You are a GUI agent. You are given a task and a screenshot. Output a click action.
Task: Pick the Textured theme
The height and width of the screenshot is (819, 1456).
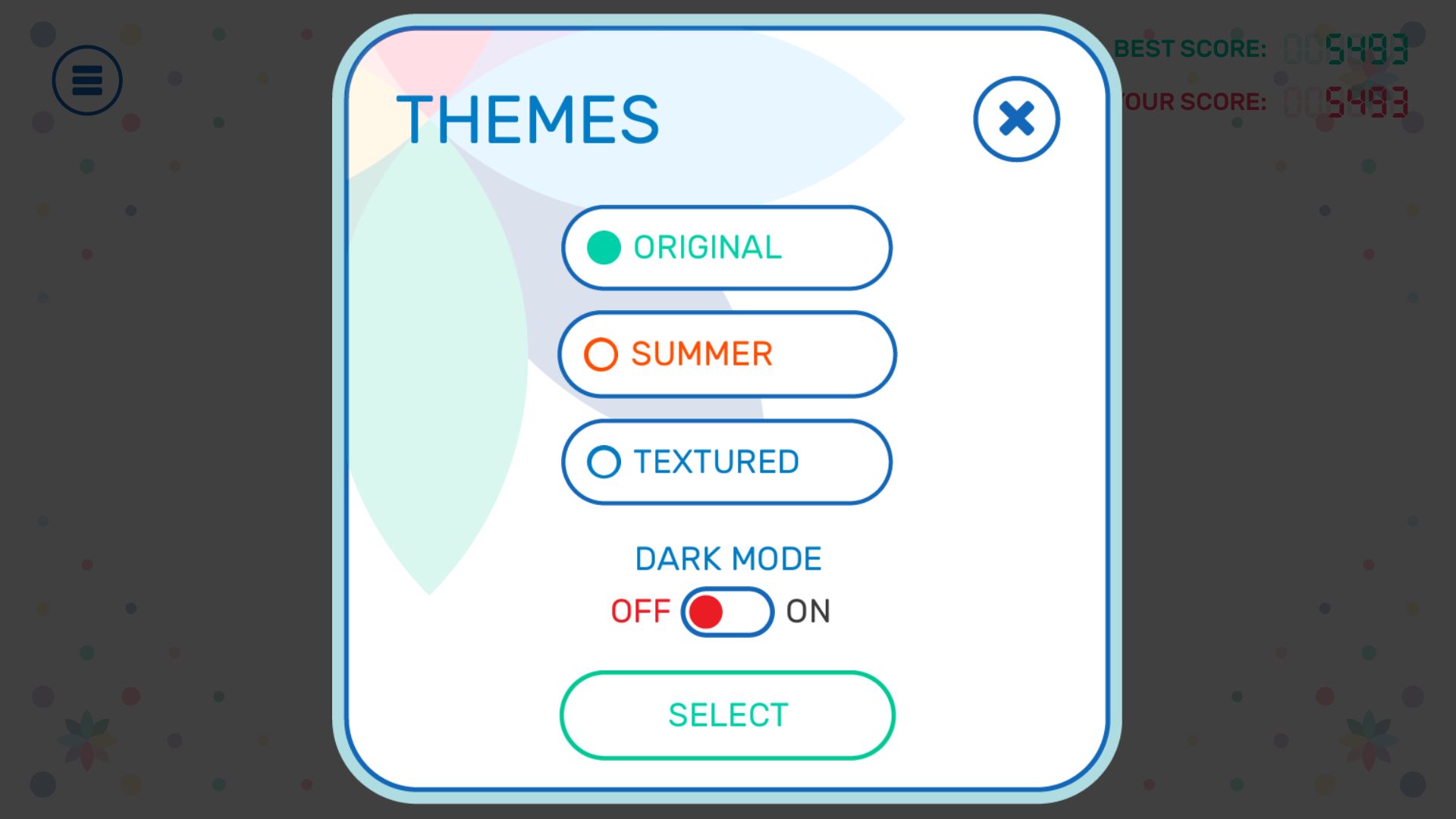tap(726, 462)
